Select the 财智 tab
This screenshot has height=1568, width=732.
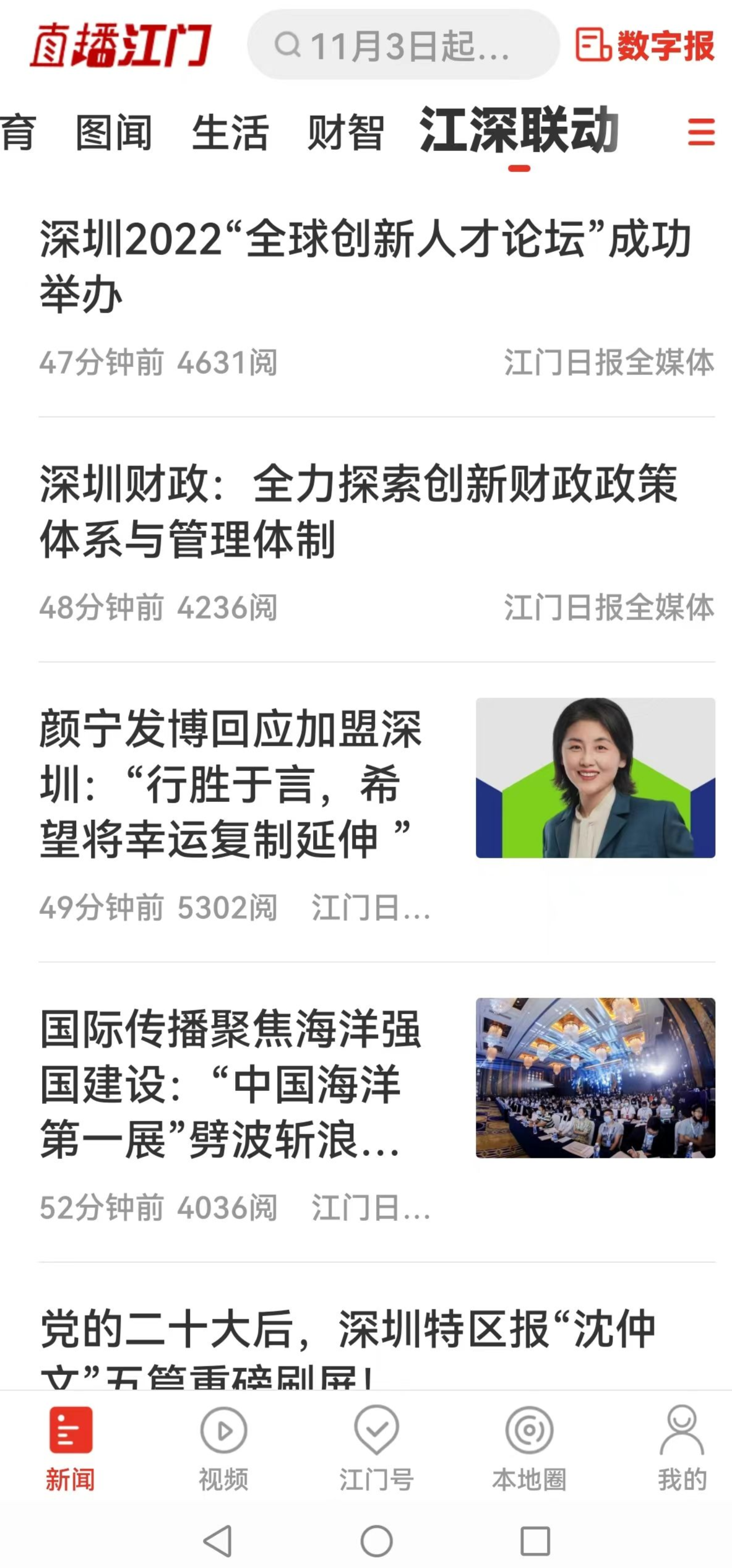[x=345, y=132]
